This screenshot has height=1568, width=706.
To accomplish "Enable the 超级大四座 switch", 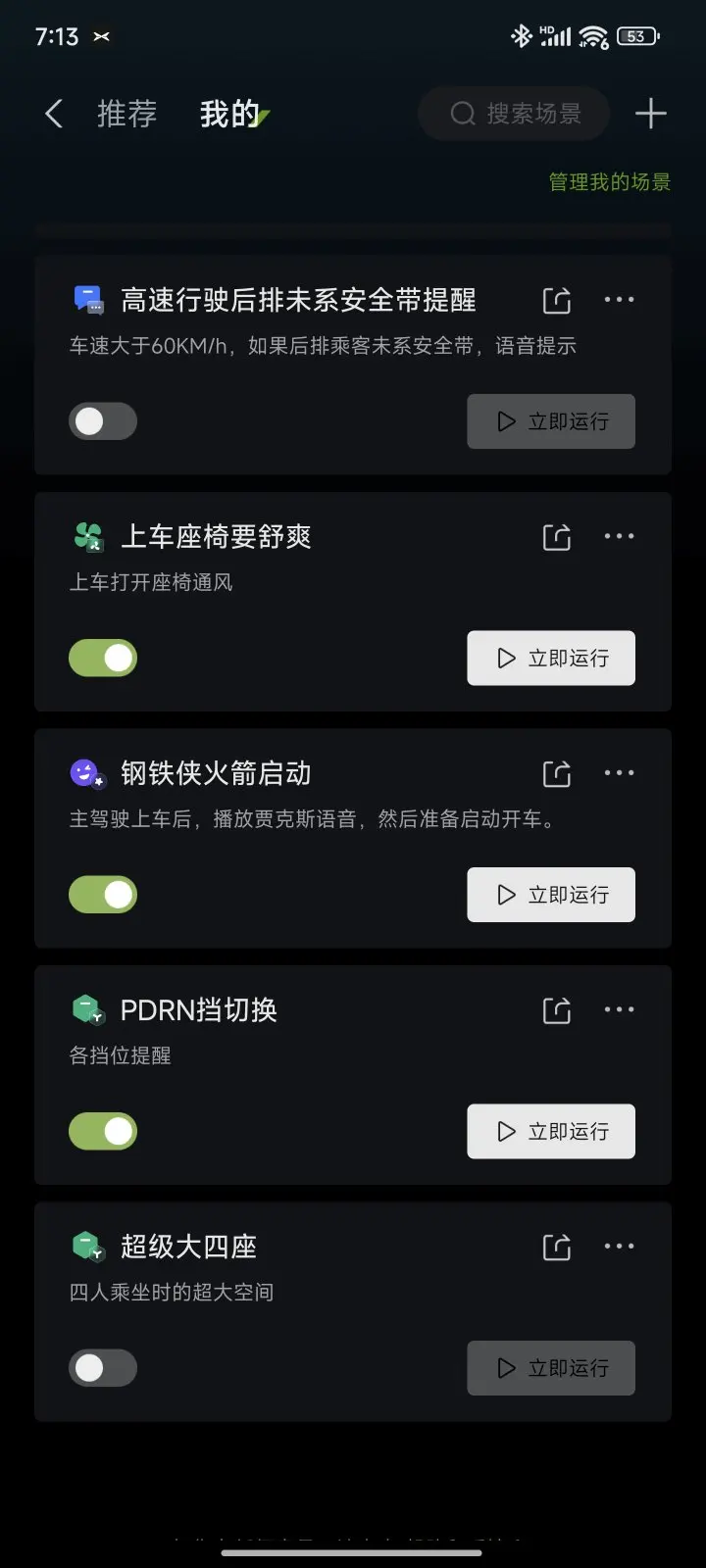I will [x=103, y=1368].
